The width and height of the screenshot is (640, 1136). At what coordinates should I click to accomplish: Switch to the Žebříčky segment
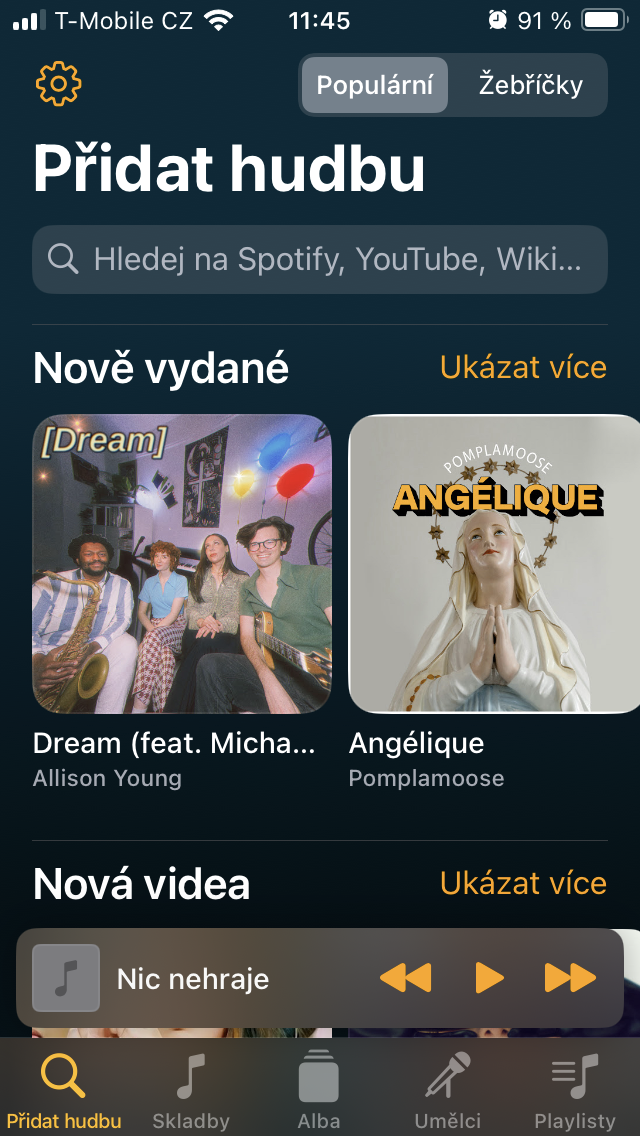[x=530, y=85]
